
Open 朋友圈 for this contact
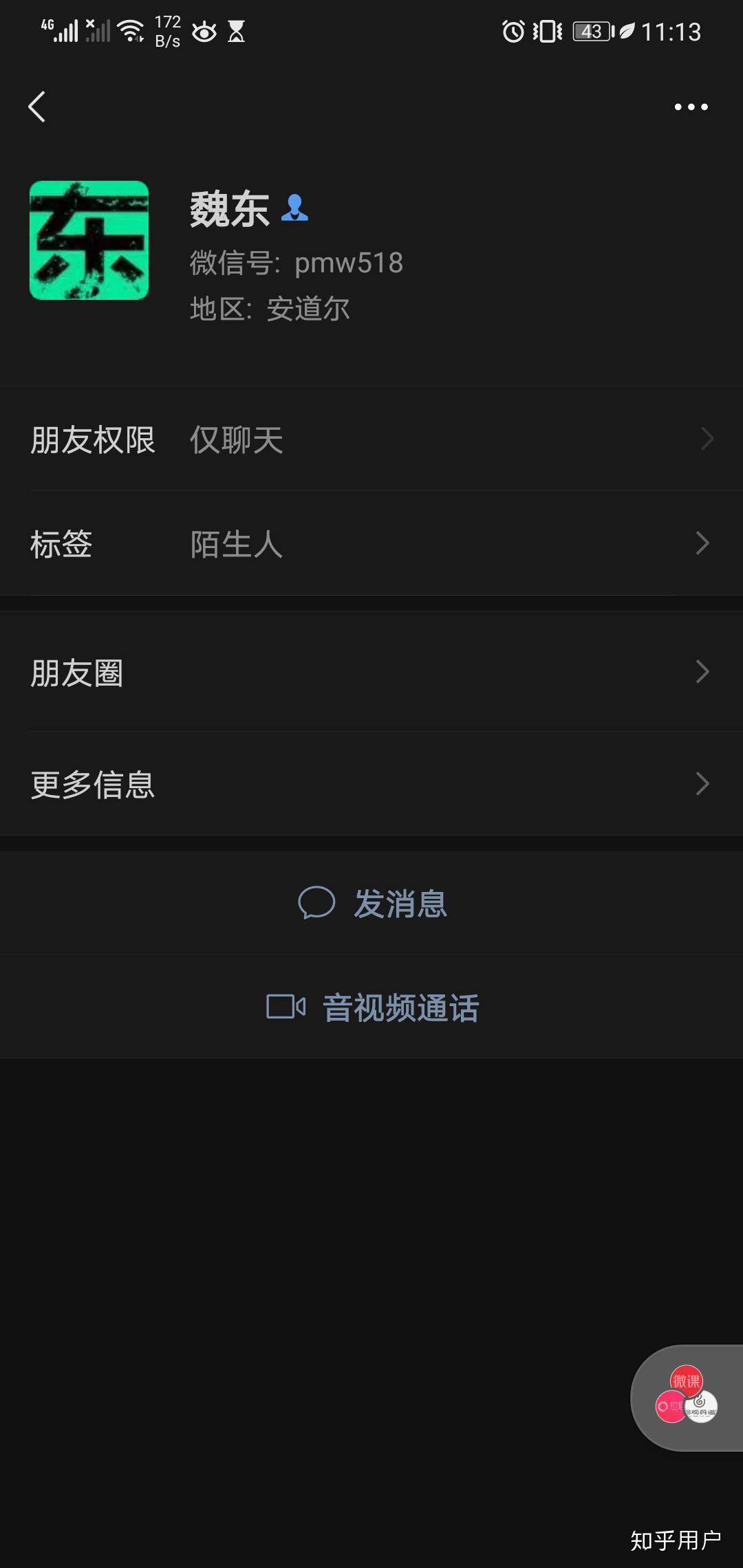(371, 672)
